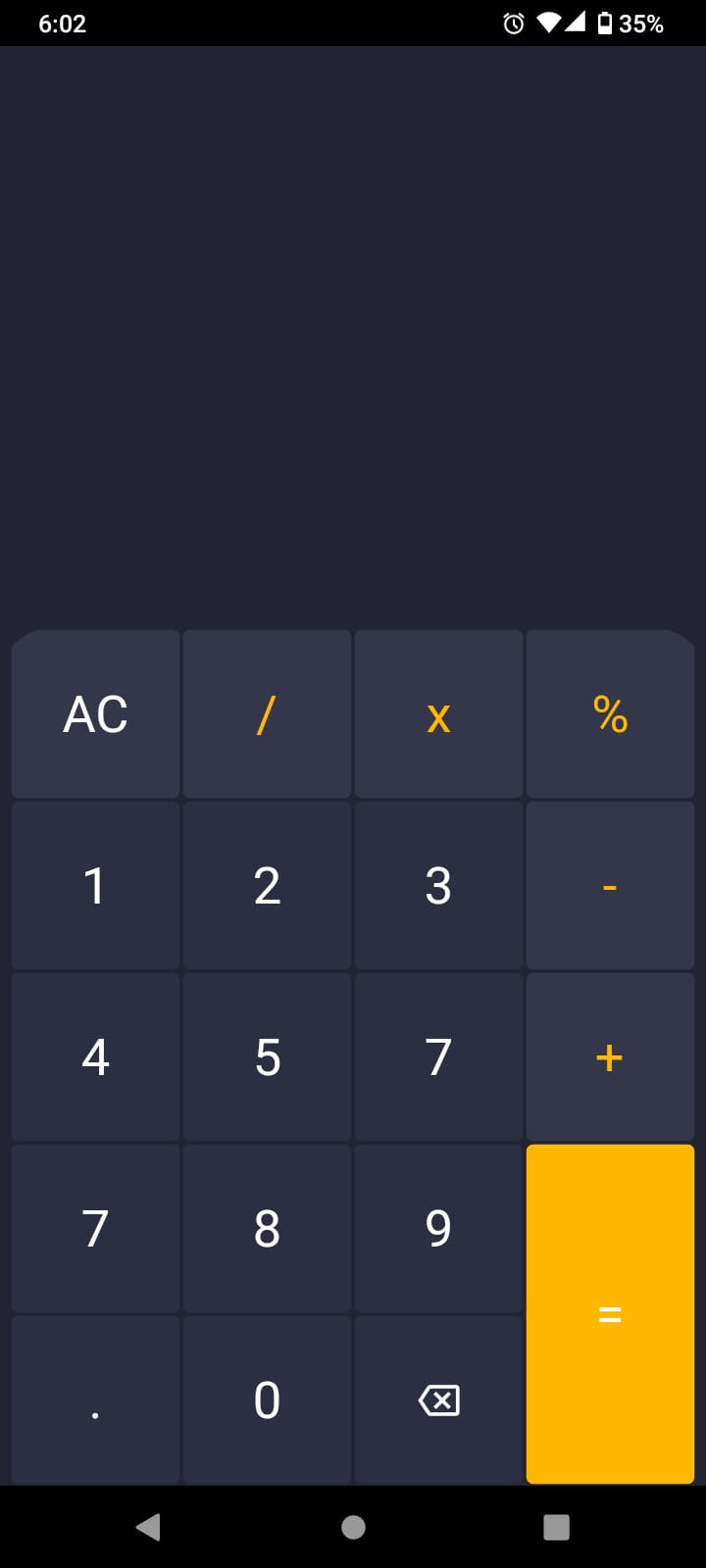
Task: Tap the number 4 key
Action: point(95,1056)
